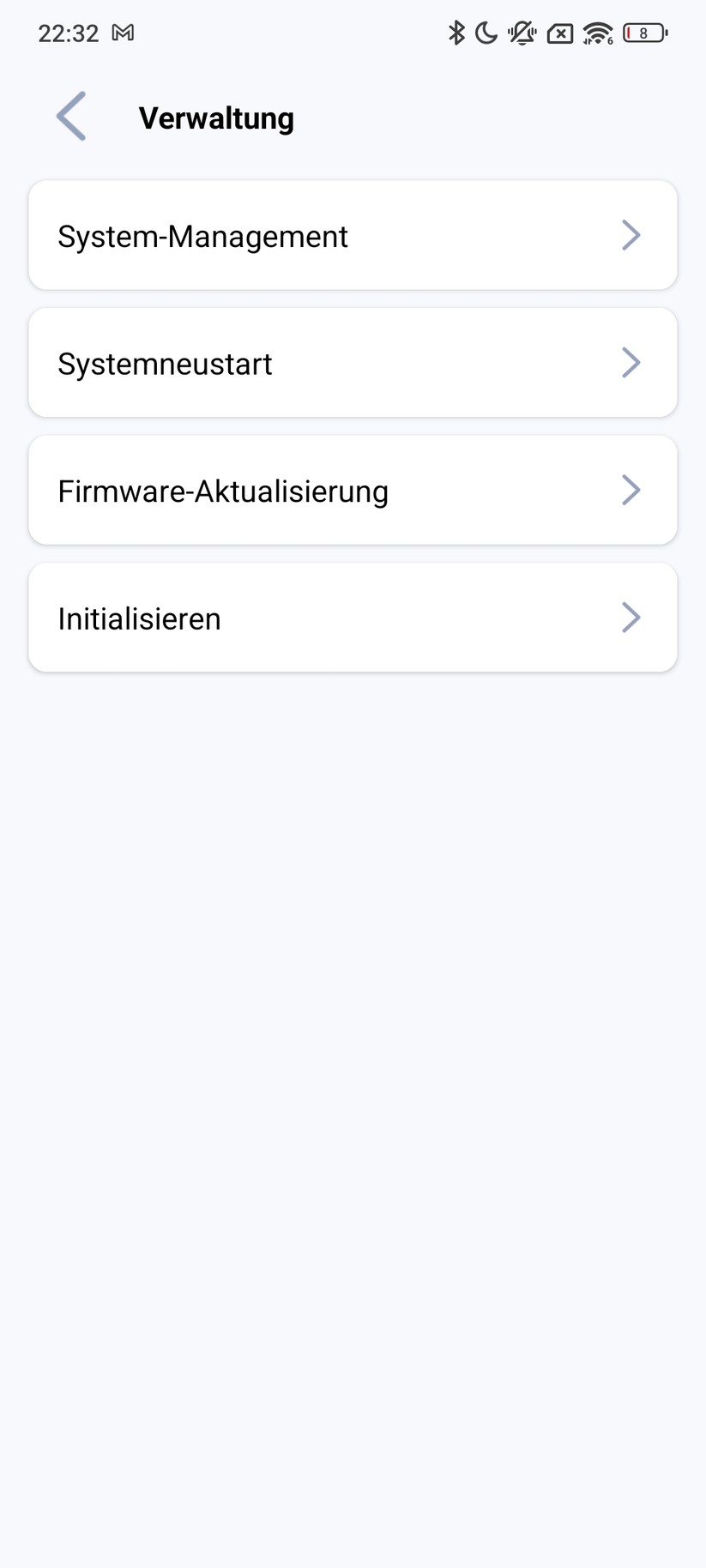Click the no-SIM status bar icon
The height and width of the screenshot is (1568, 706).
click(560, 33)
